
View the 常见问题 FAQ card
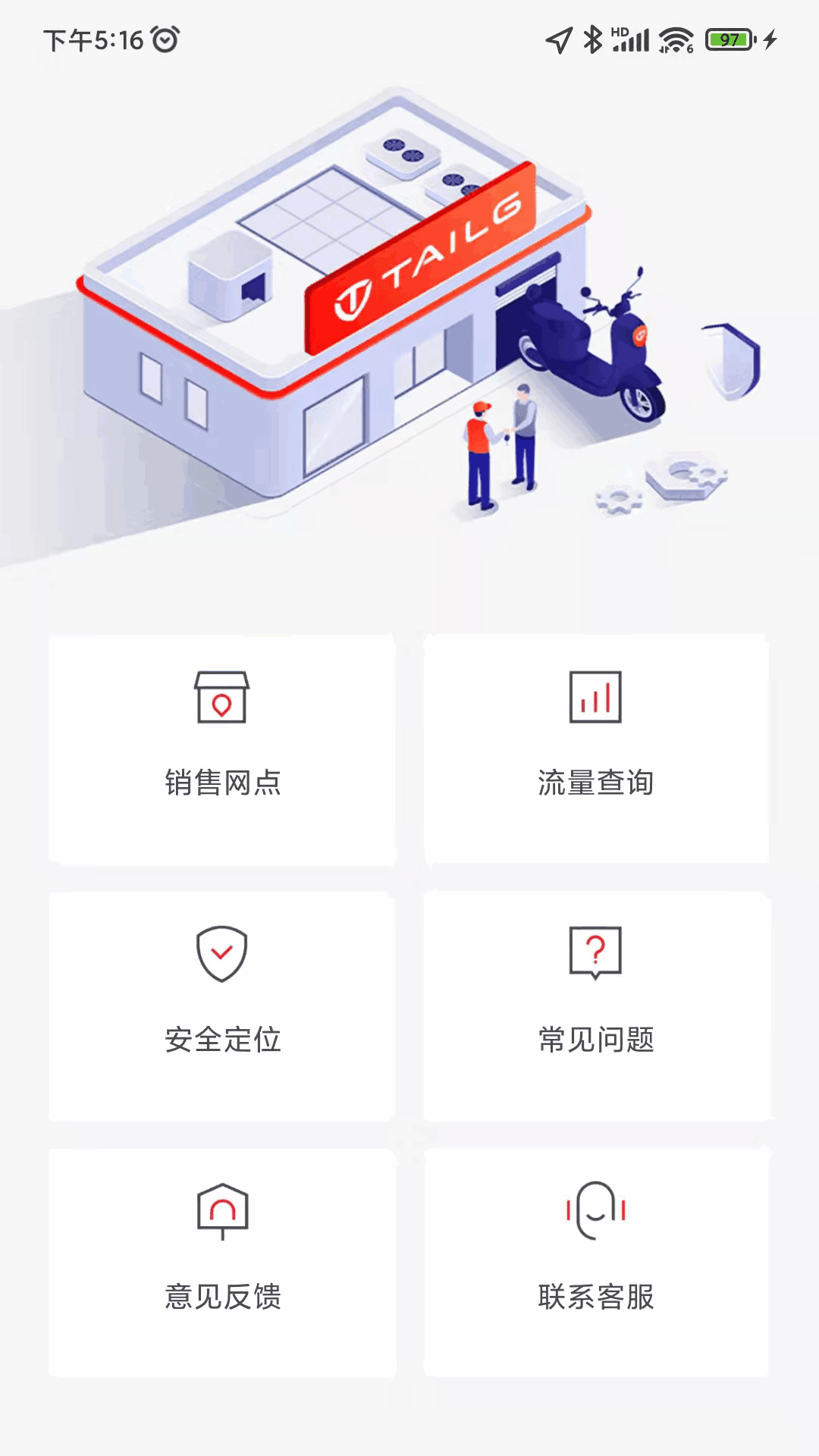(x=596, y=1006)
